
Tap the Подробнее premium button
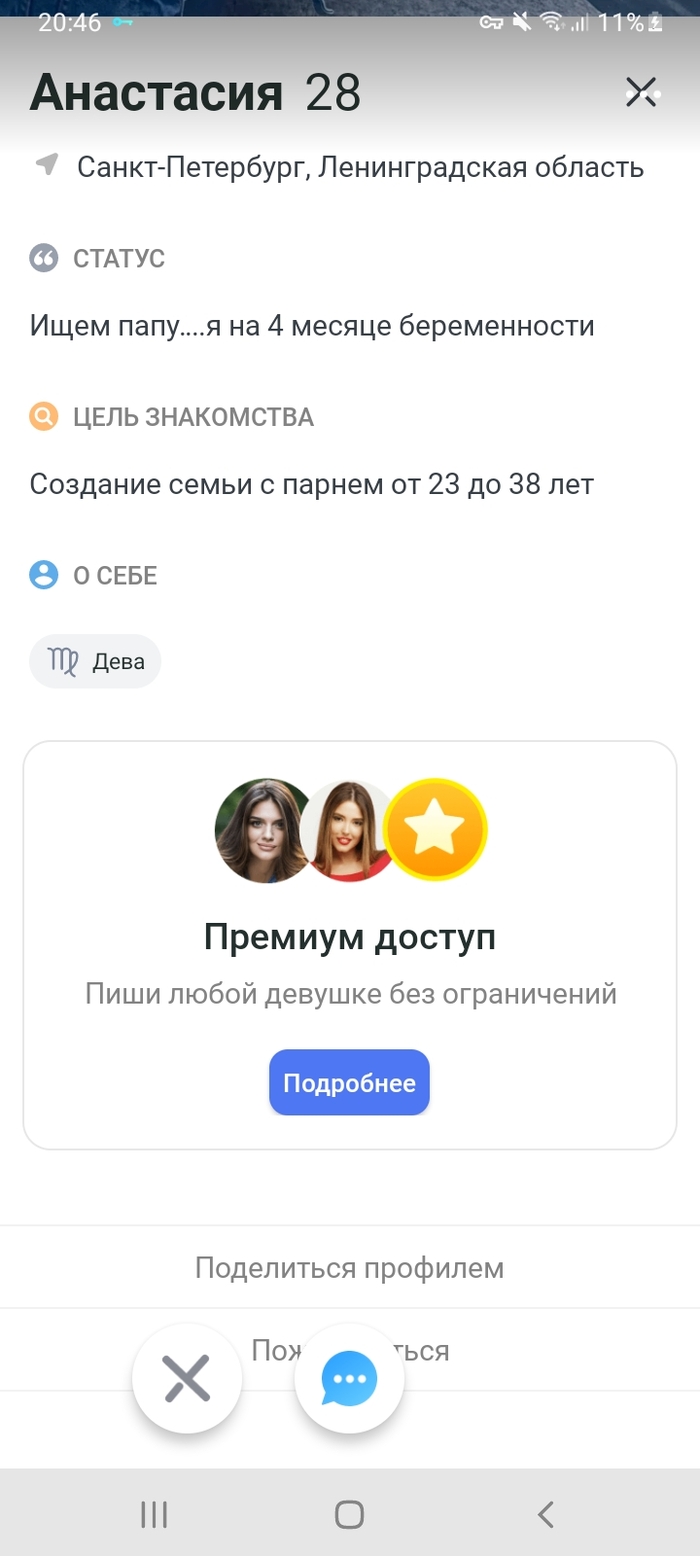[349, 1083]
